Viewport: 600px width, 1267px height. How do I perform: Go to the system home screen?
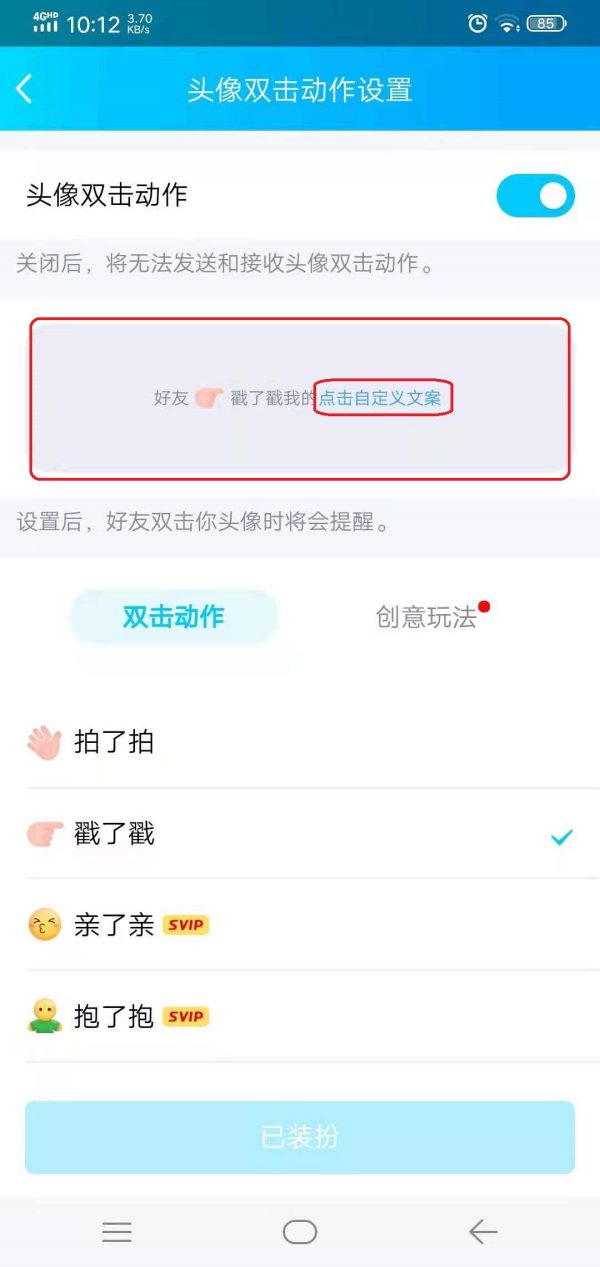click(x=300, y=1232)
